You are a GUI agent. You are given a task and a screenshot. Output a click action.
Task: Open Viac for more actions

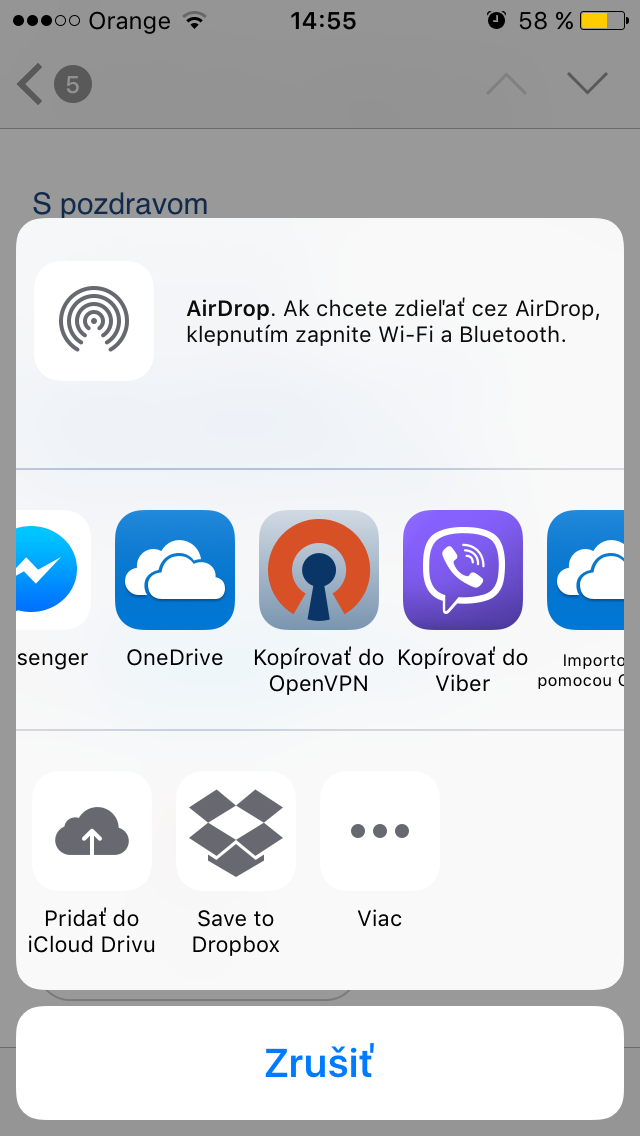(380, 831)
